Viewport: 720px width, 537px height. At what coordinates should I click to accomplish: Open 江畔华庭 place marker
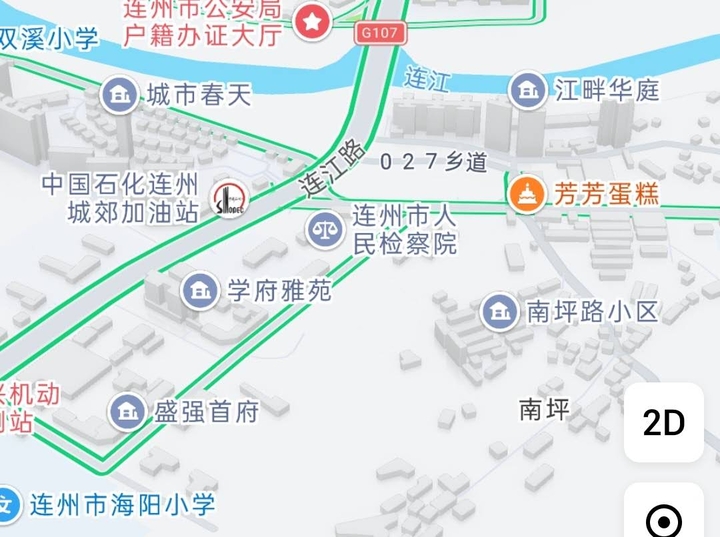[528, 91]
